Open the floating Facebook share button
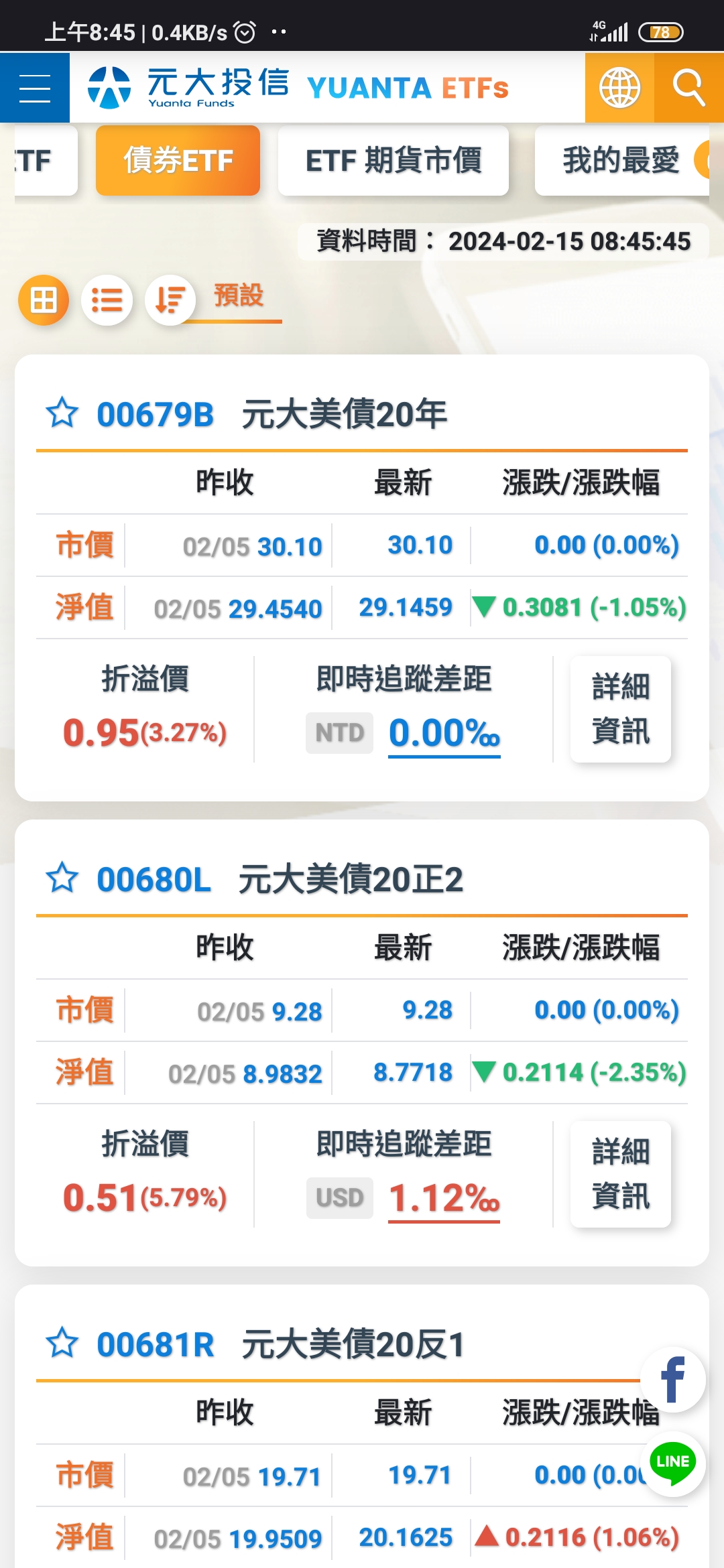Viewport: 724px width, 1568px height. (672, 1379)
